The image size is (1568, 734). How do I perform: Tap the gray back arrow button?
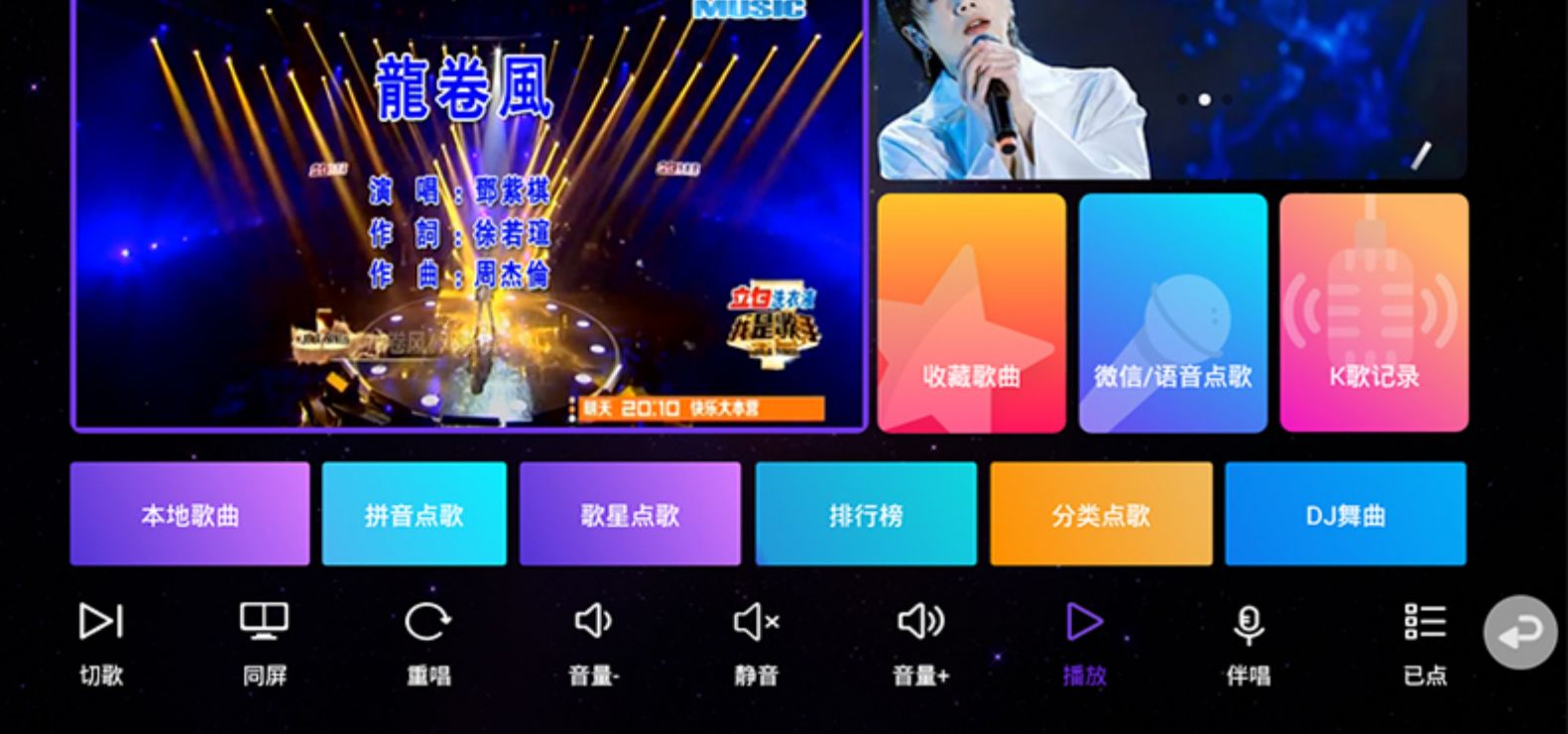[1519, 632]
